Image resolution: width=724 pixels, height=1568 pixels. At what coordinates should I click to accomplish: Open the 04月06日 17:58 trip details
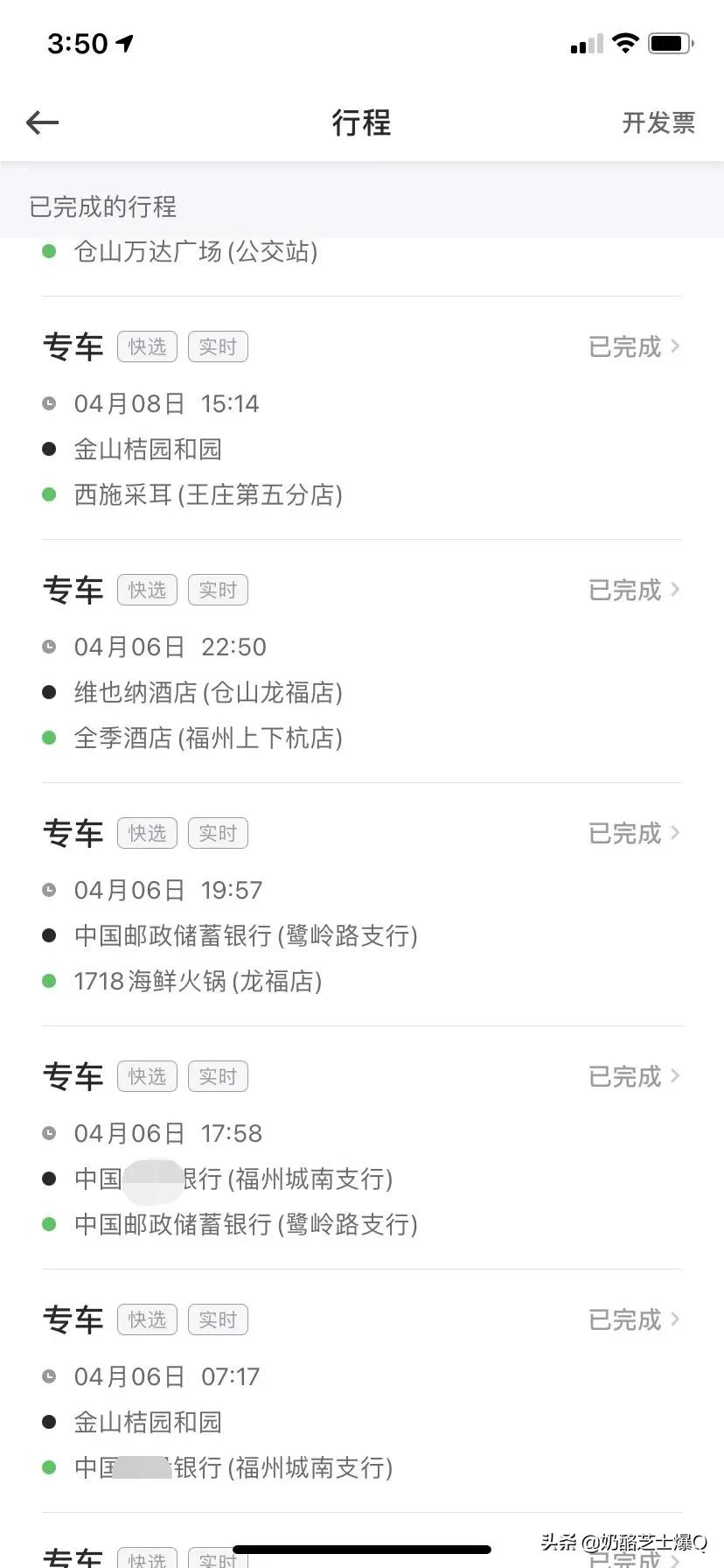pyautogui.click(x=362, y=1148)
